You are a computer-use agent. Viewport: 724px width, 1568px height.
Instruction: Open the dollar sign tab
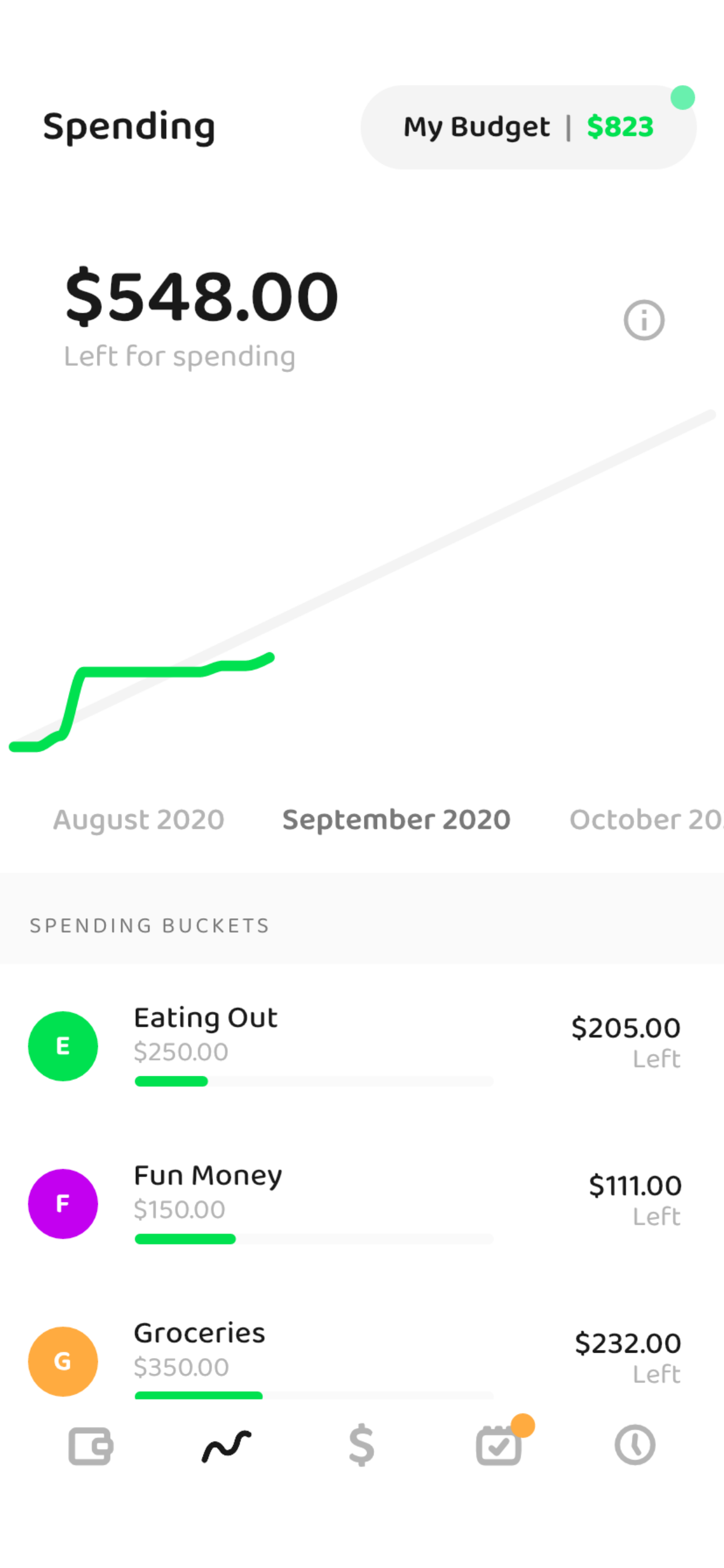point(361,1445)
